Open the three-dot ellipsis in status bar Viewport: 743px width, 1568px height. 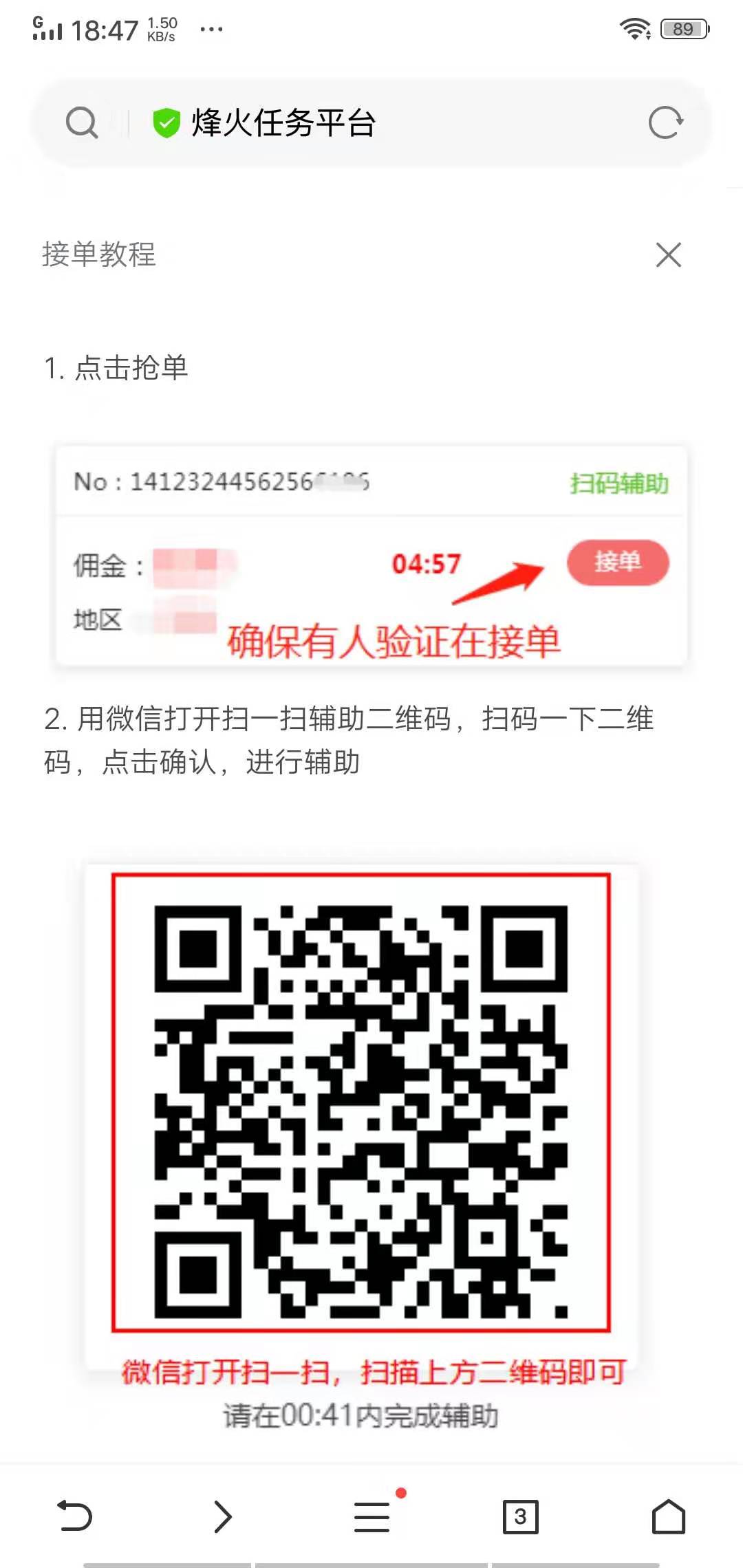point(211,30)
